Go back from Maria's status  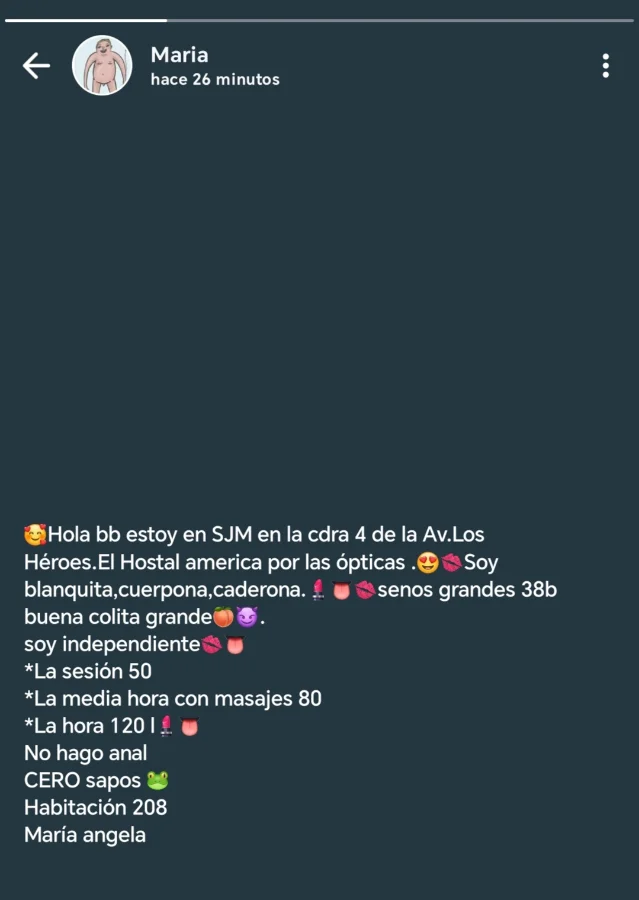(36, 66)
